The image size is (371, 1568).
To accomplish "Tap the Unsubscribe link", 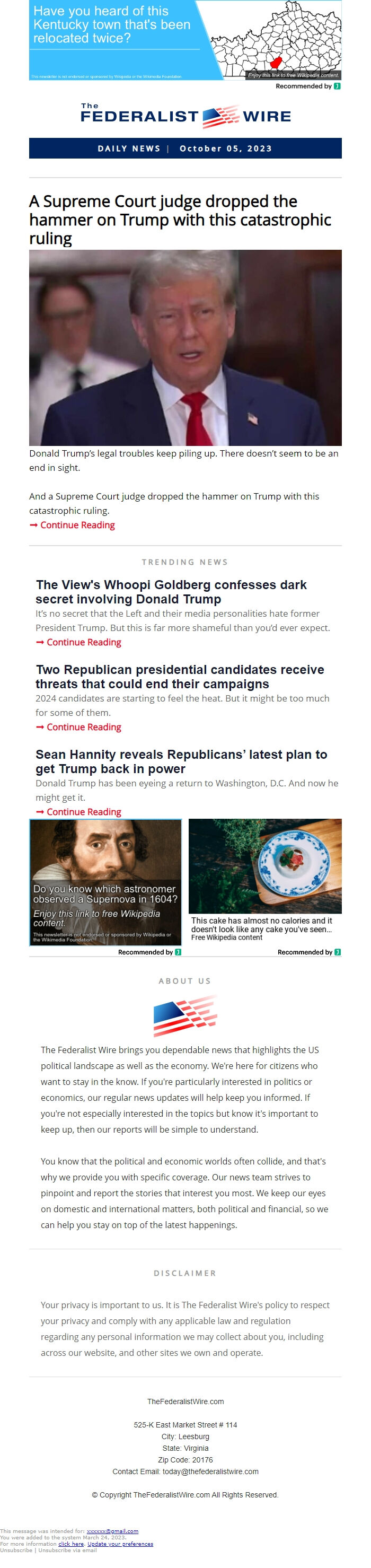I will click(16, 1550).
